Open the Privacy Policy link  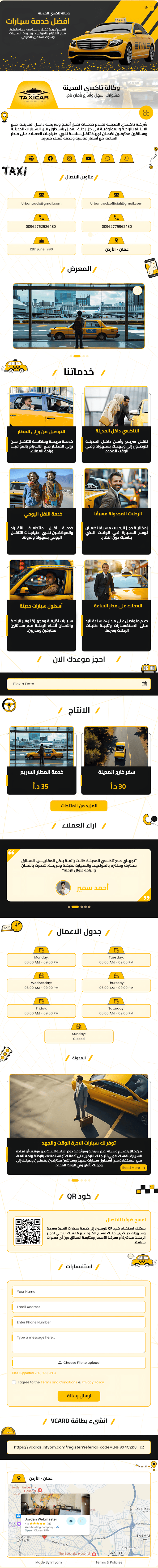(x=93, y=1382)
